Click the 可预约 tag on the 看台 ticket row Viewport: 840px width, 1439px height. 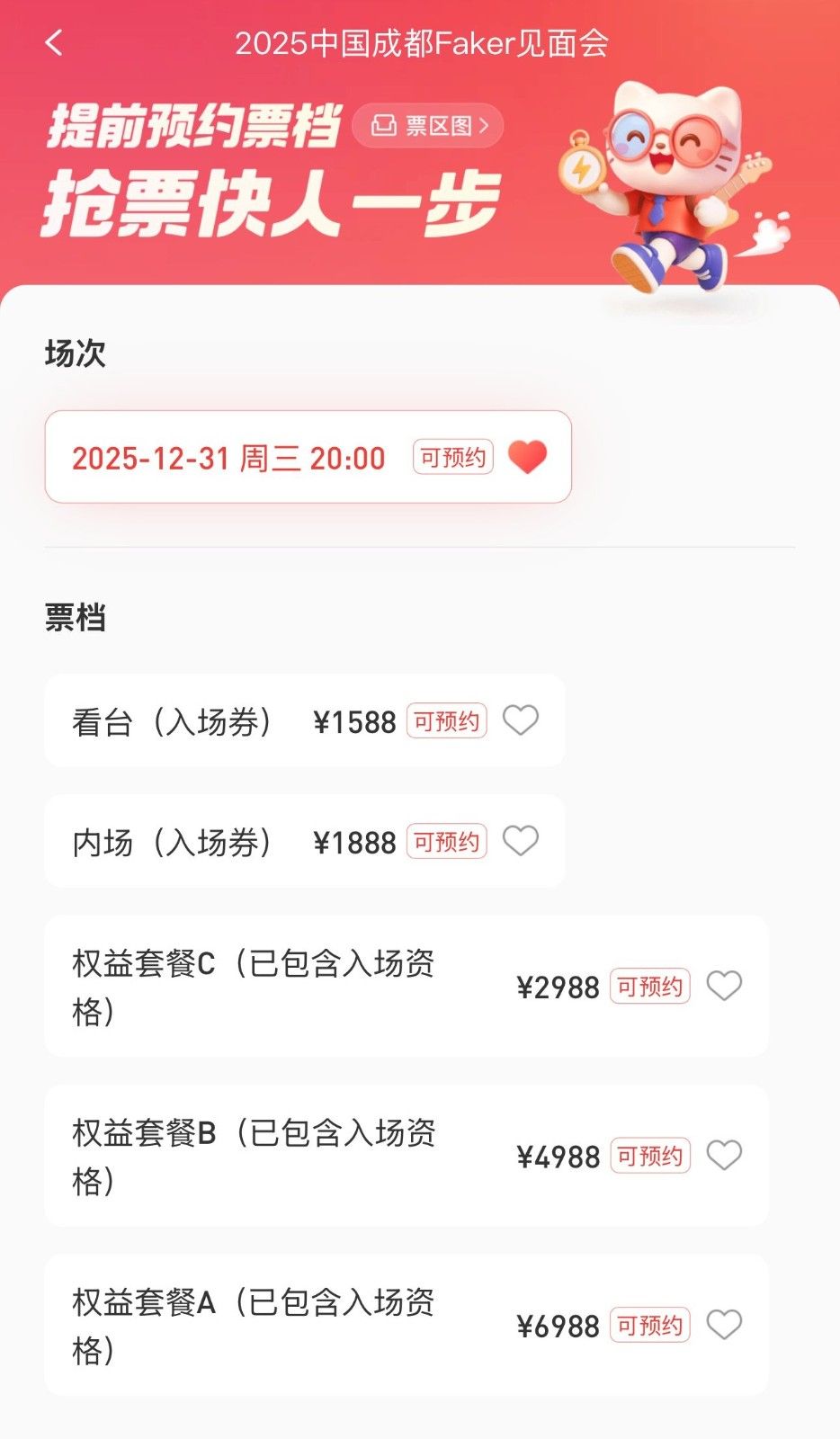tap(448, 719)
